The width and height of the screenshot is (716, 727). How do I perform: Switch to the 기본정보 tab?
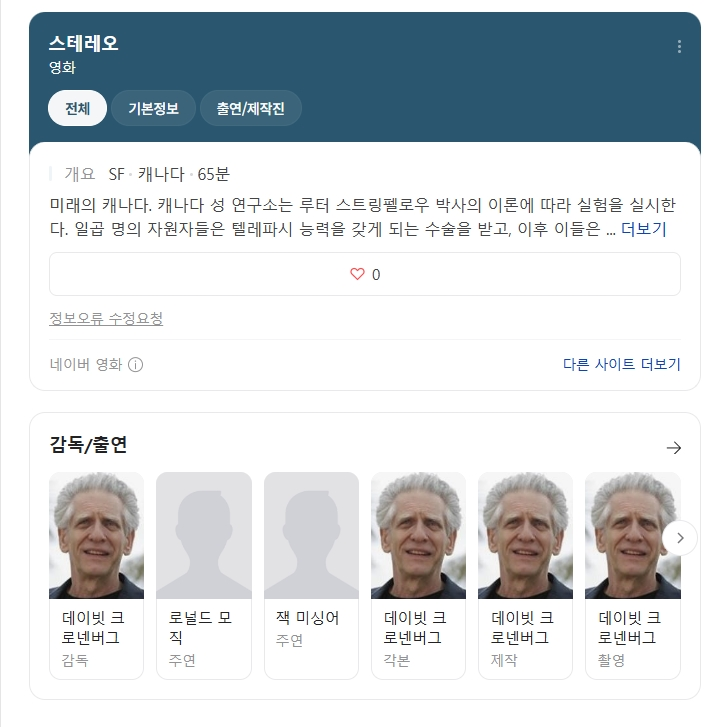point(153,108)
